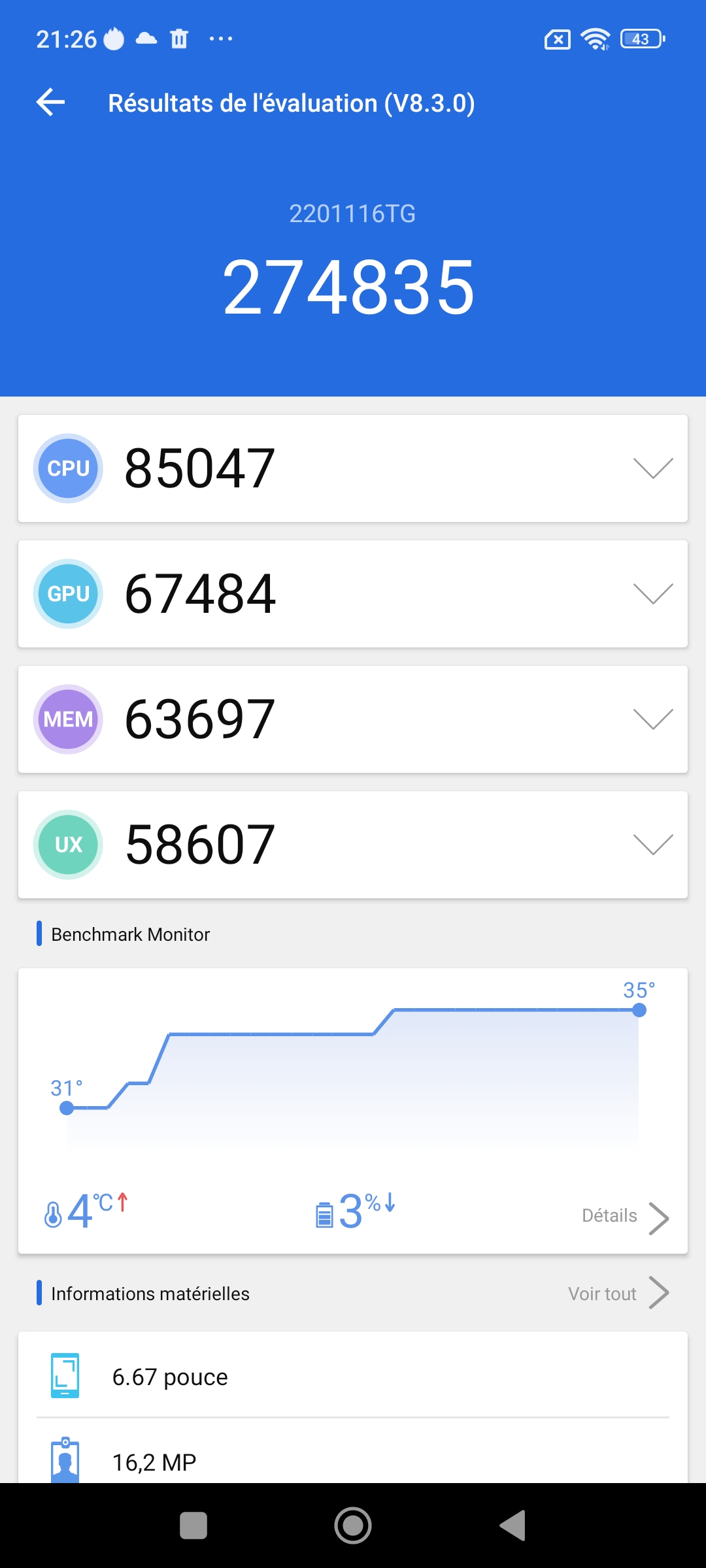Screen dimensions: 706x1568
Task: Expand the GPU score breakdown
Action: coord(653,594)
